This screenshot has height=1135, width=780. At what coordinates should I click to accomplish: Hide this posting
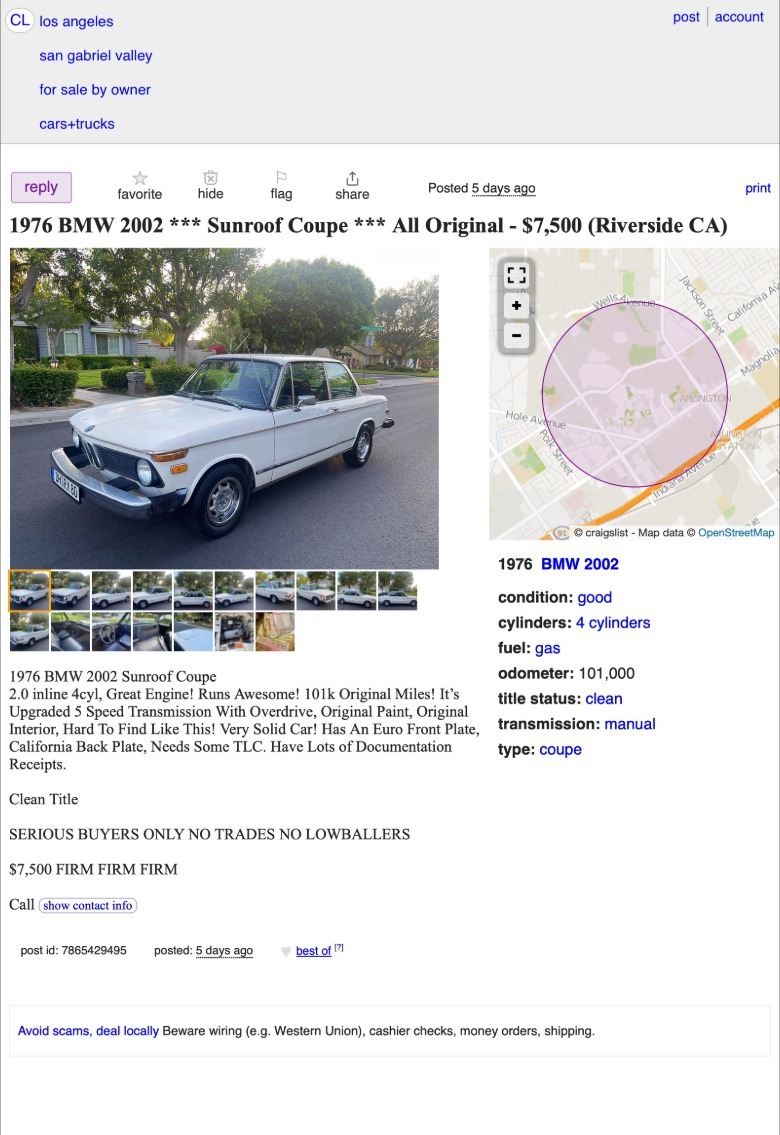[x=210, y=185]
